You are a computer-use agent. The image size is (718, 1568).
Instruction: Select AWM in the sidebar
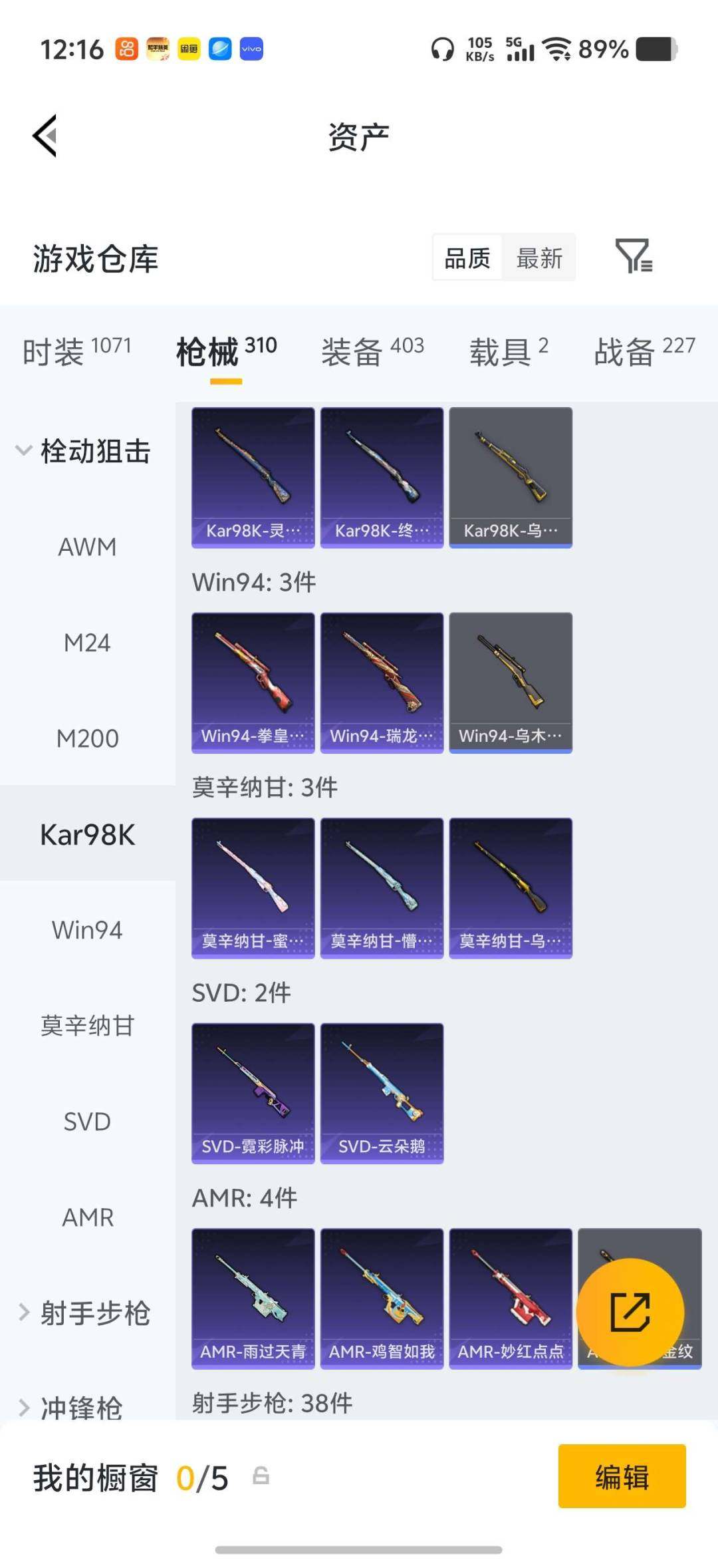[87, 547]
